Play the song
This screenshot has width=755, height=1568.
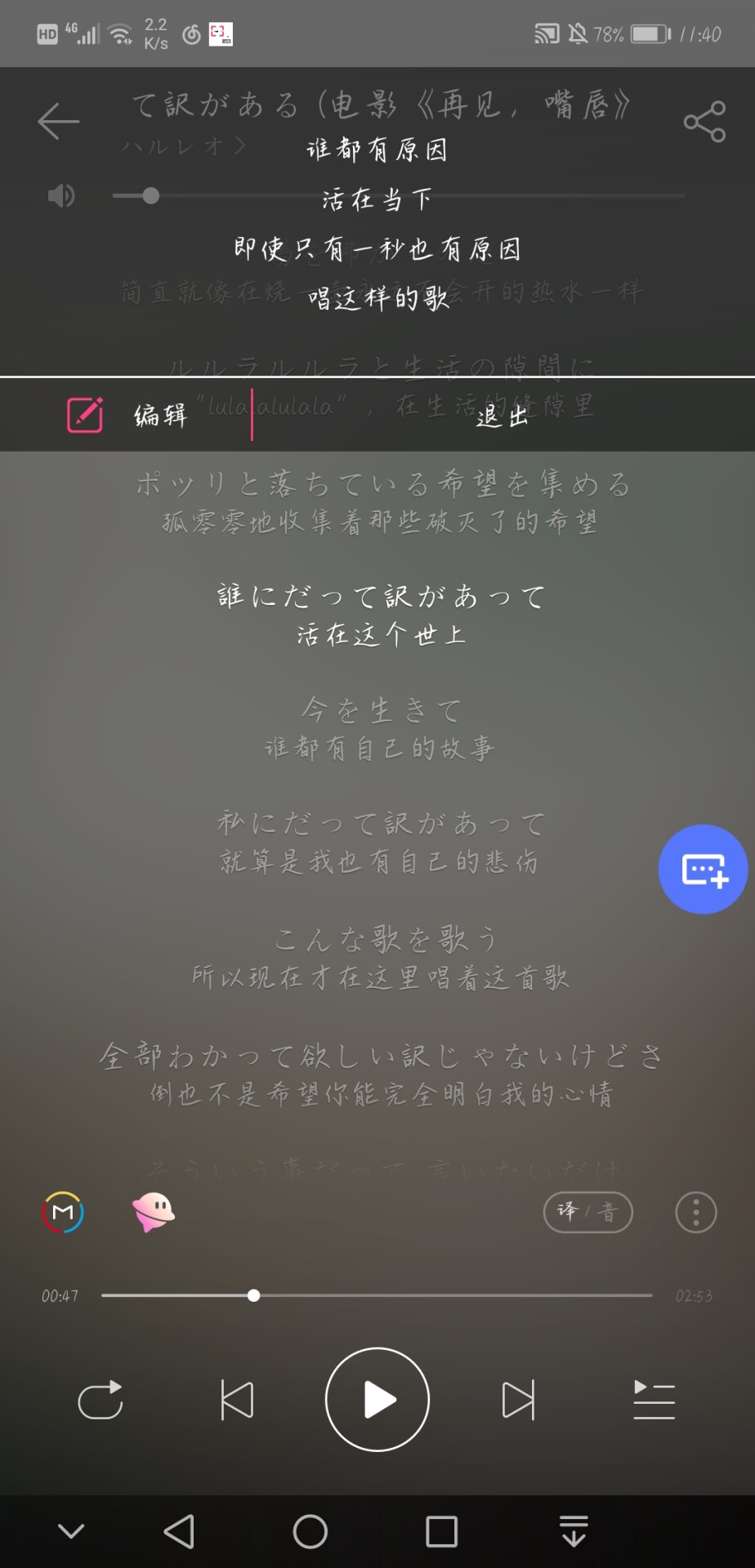[x=377, y=1400]
